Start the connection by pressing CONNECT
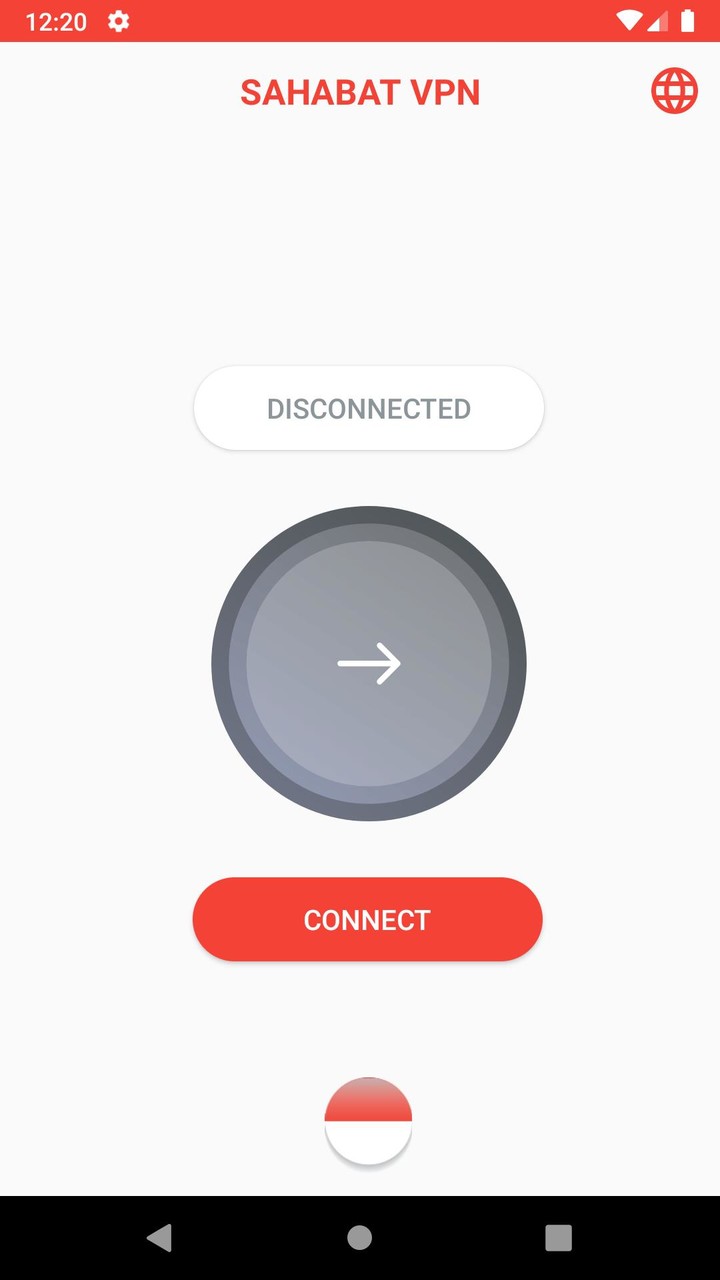The width and height of the screenshot is (720, 1280). [367, 919]
